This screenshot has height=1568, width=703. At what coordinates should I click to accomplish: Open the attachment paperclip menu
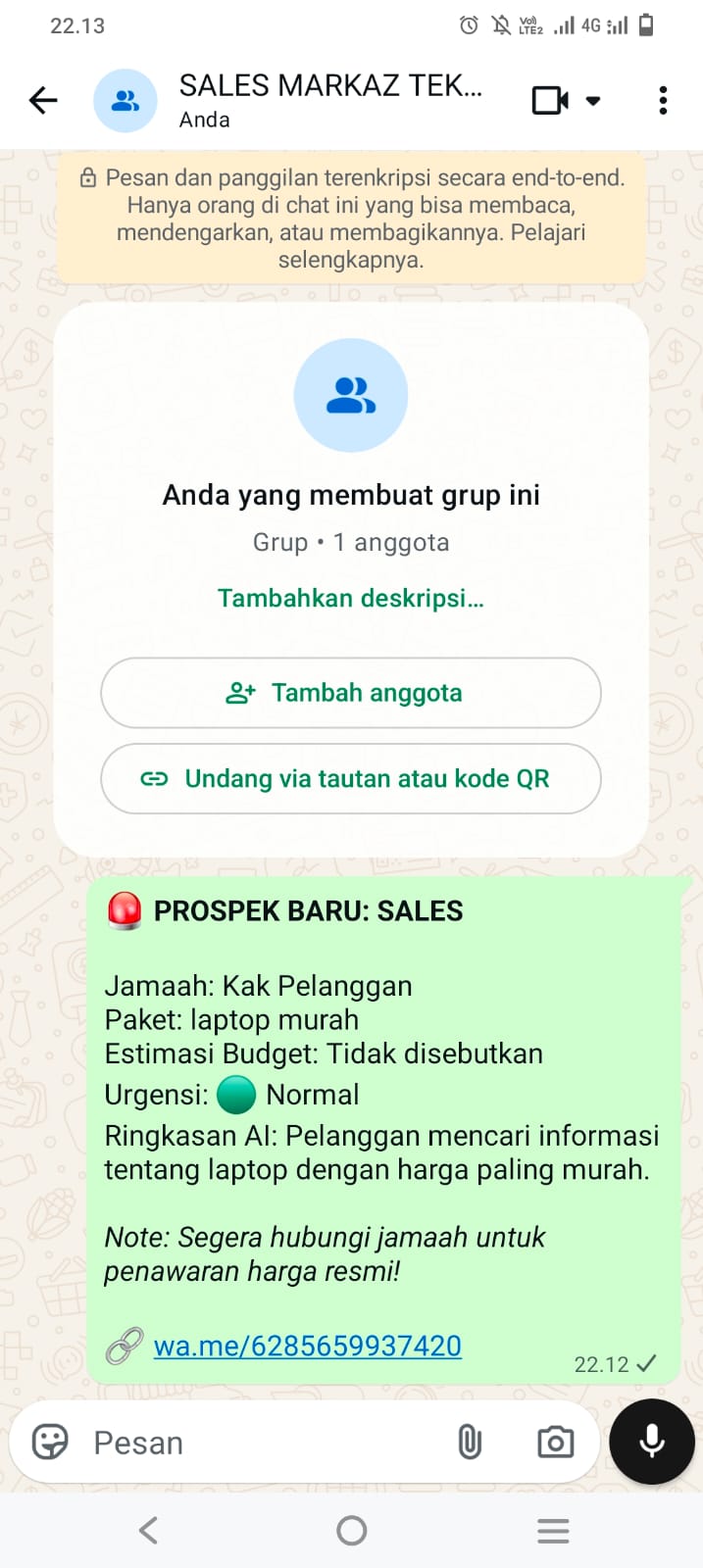coord(470,1443)
